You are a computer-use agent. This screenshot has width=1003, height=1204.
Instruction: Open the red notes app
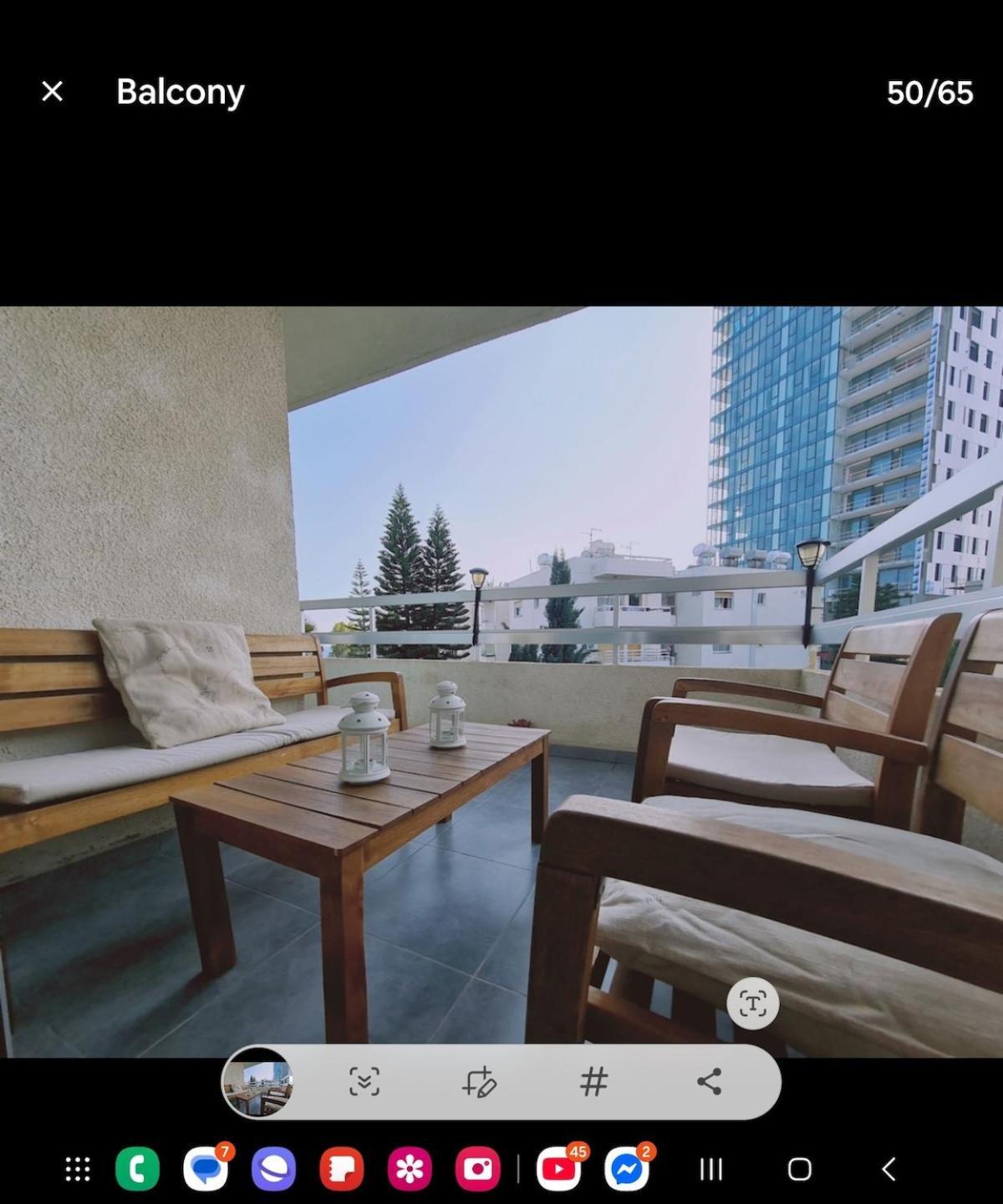pyautogui.click(x=342, y=1169)
